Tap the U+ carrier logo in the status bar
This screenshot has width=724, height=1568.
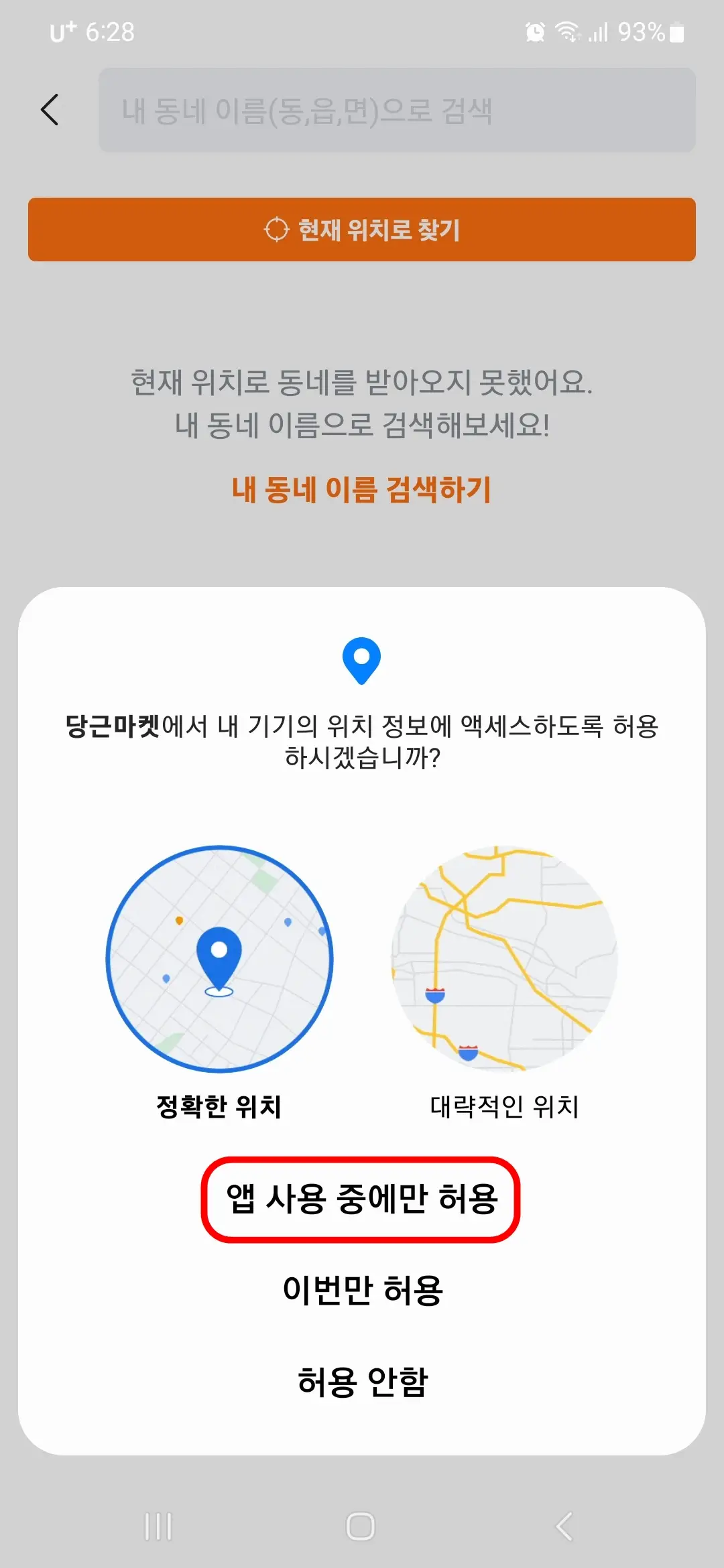pyautogui.click(x=64, y=30)
